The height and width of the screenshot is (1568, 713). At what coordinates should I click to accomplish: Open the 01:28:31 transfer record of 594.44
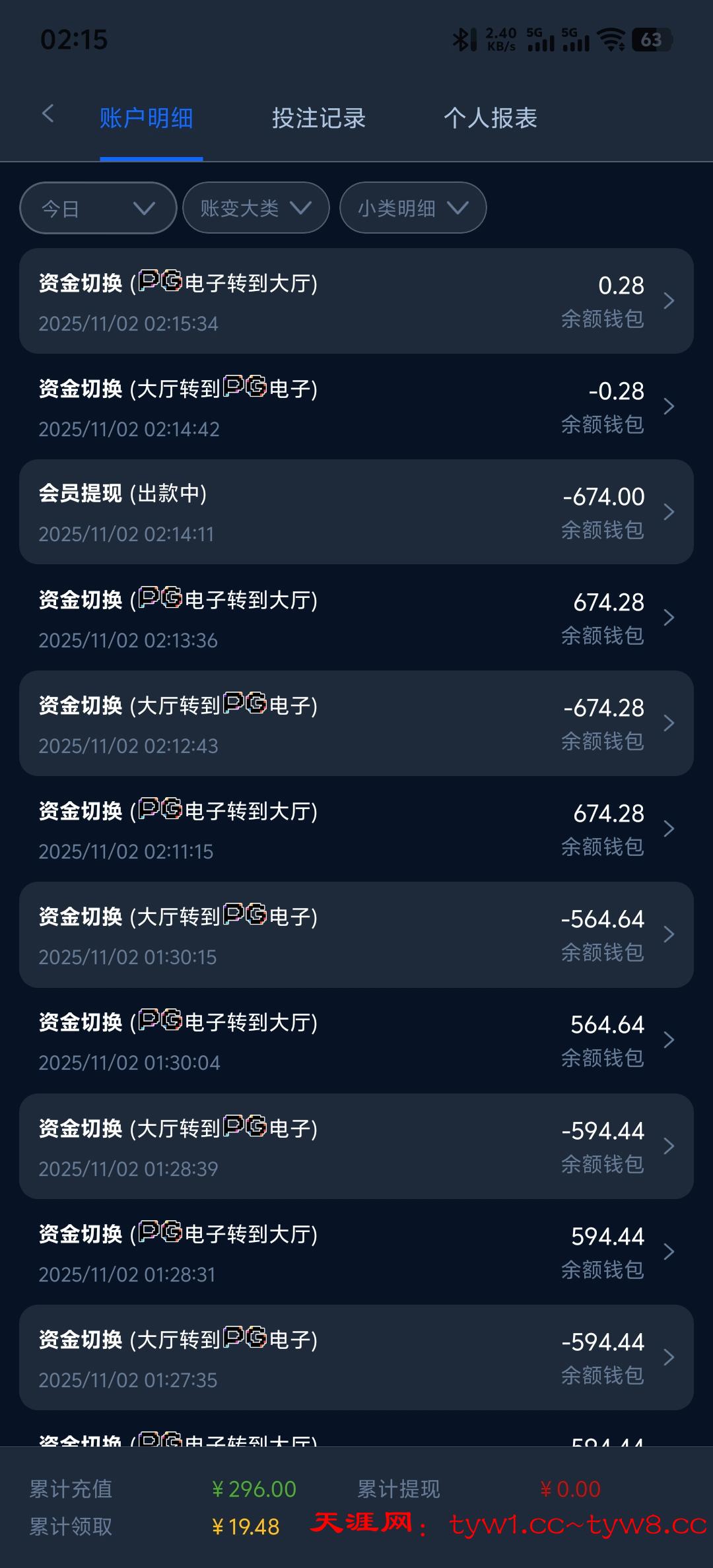[x=356, y=1252]
